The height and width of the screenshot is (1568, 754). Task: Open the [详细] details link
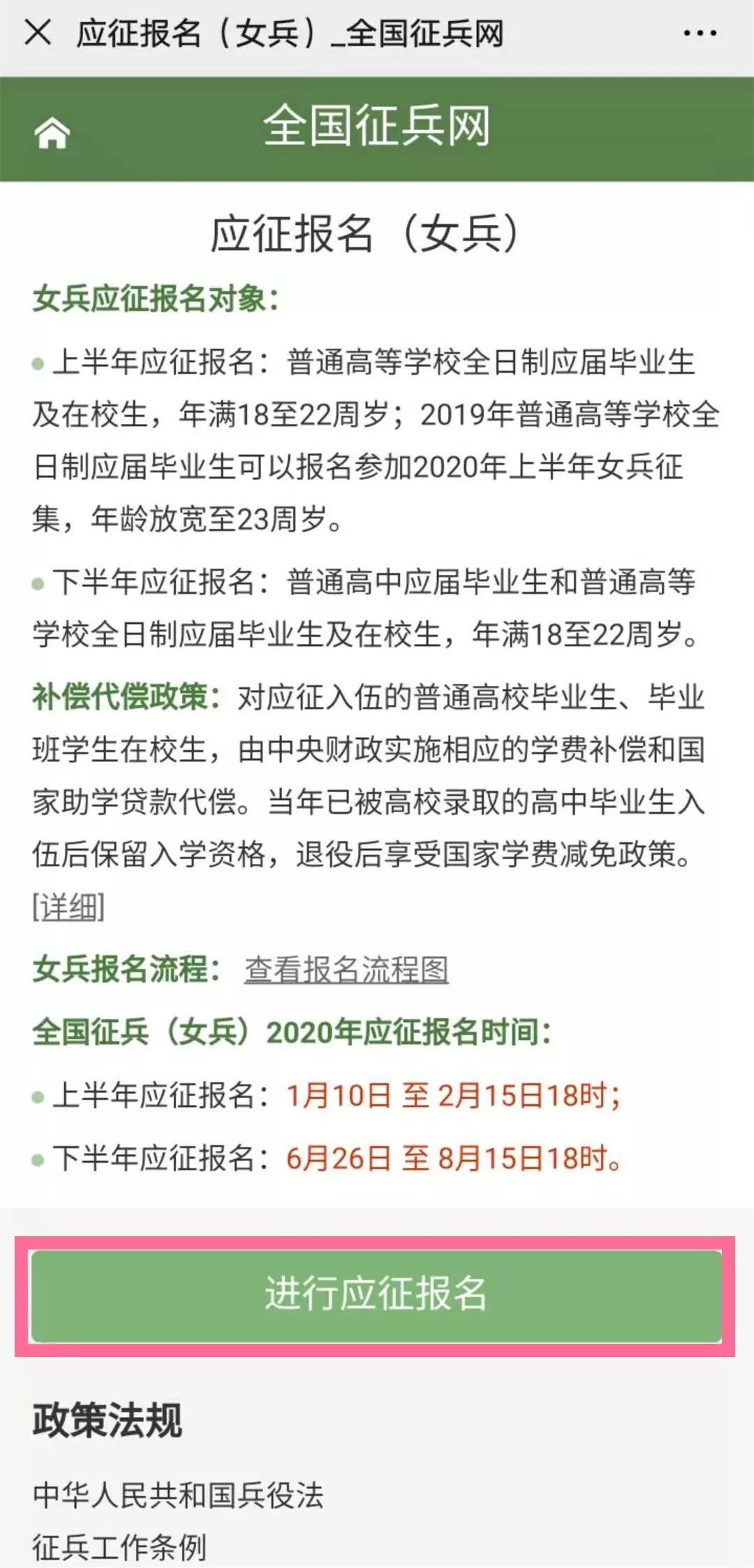pyautogui.click(x=68, y=907)
